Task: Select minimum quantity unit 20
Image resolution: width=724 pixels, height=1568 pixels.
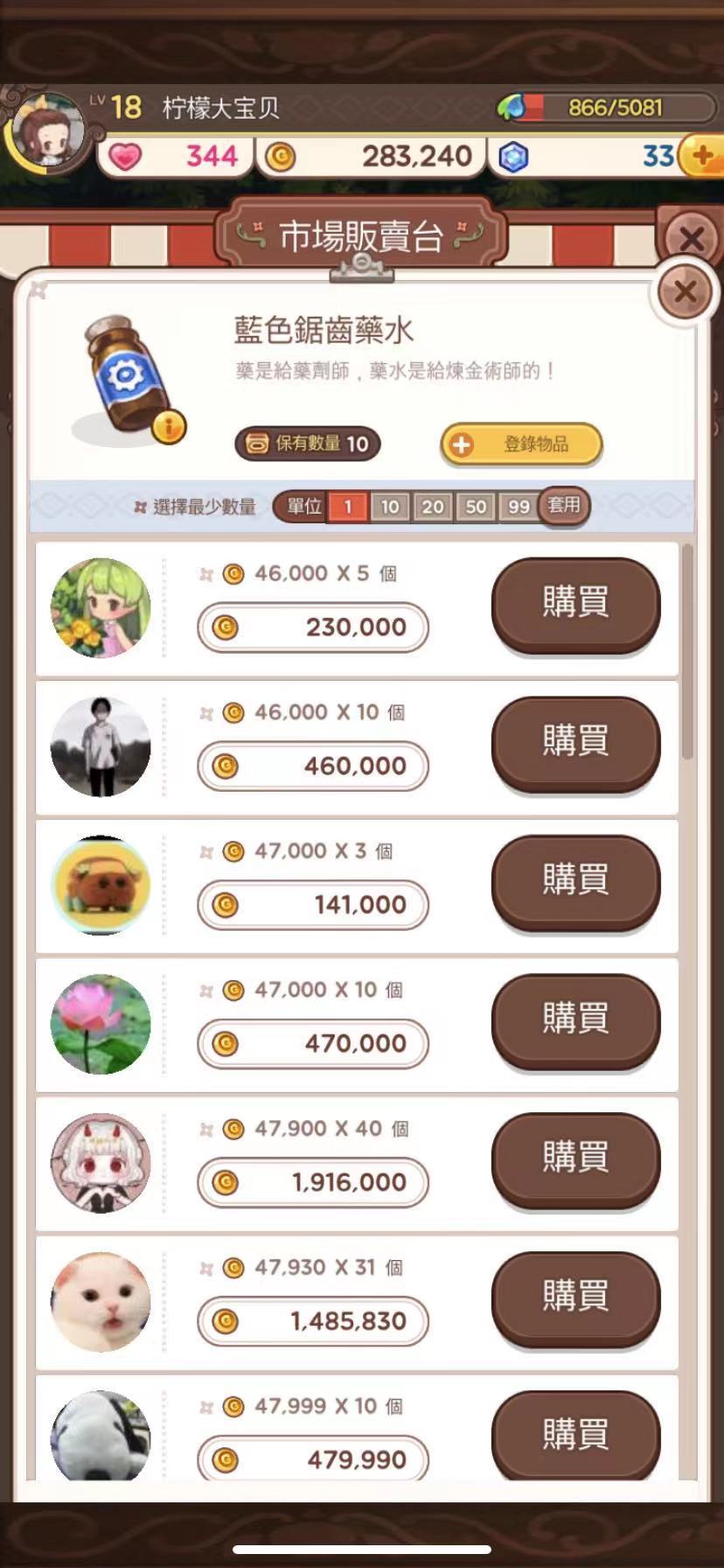Action: click(433, 507)
